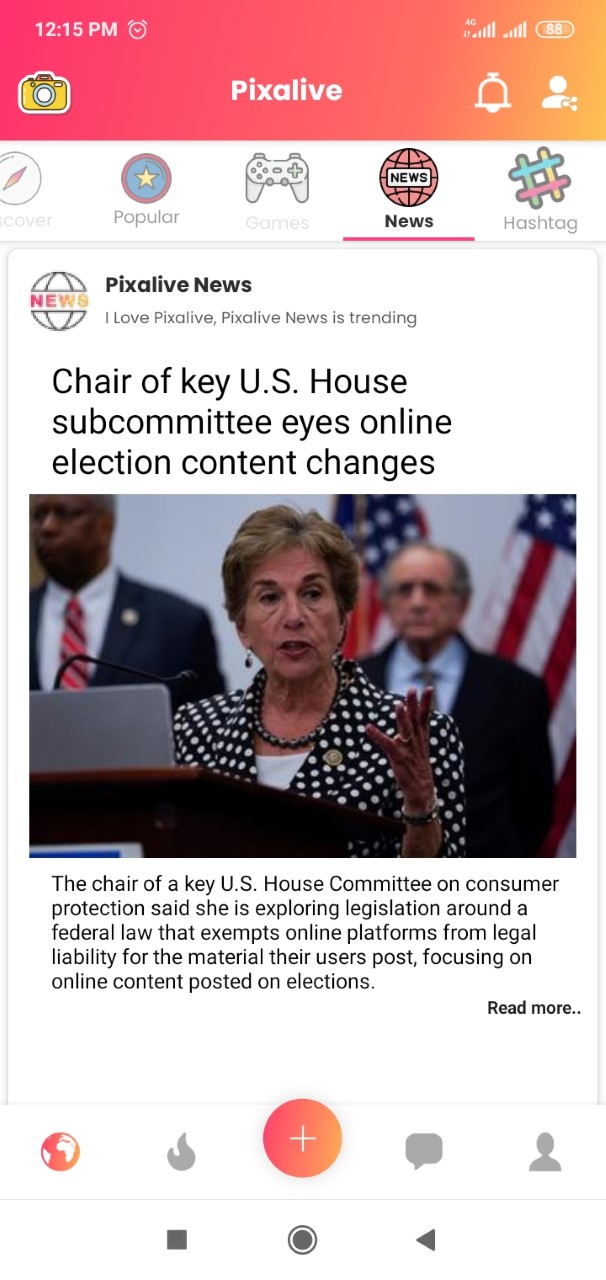
Task: Open the chat messages tab
Action: pyautogui.click(x=424, y=1152)
